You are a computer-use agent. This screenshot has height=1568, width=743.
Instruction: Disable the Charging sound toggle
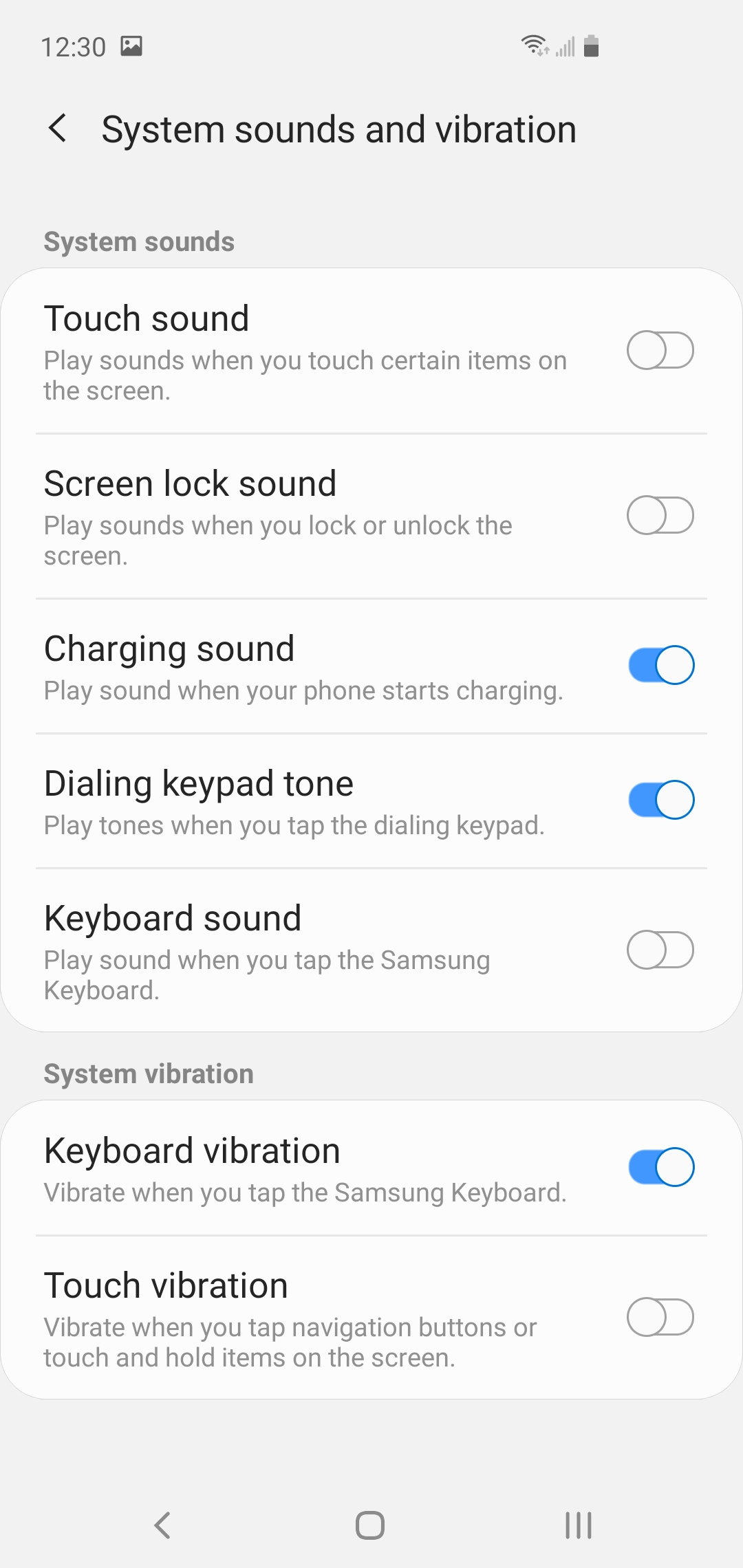pyautogui.click(x=660, y=665)
